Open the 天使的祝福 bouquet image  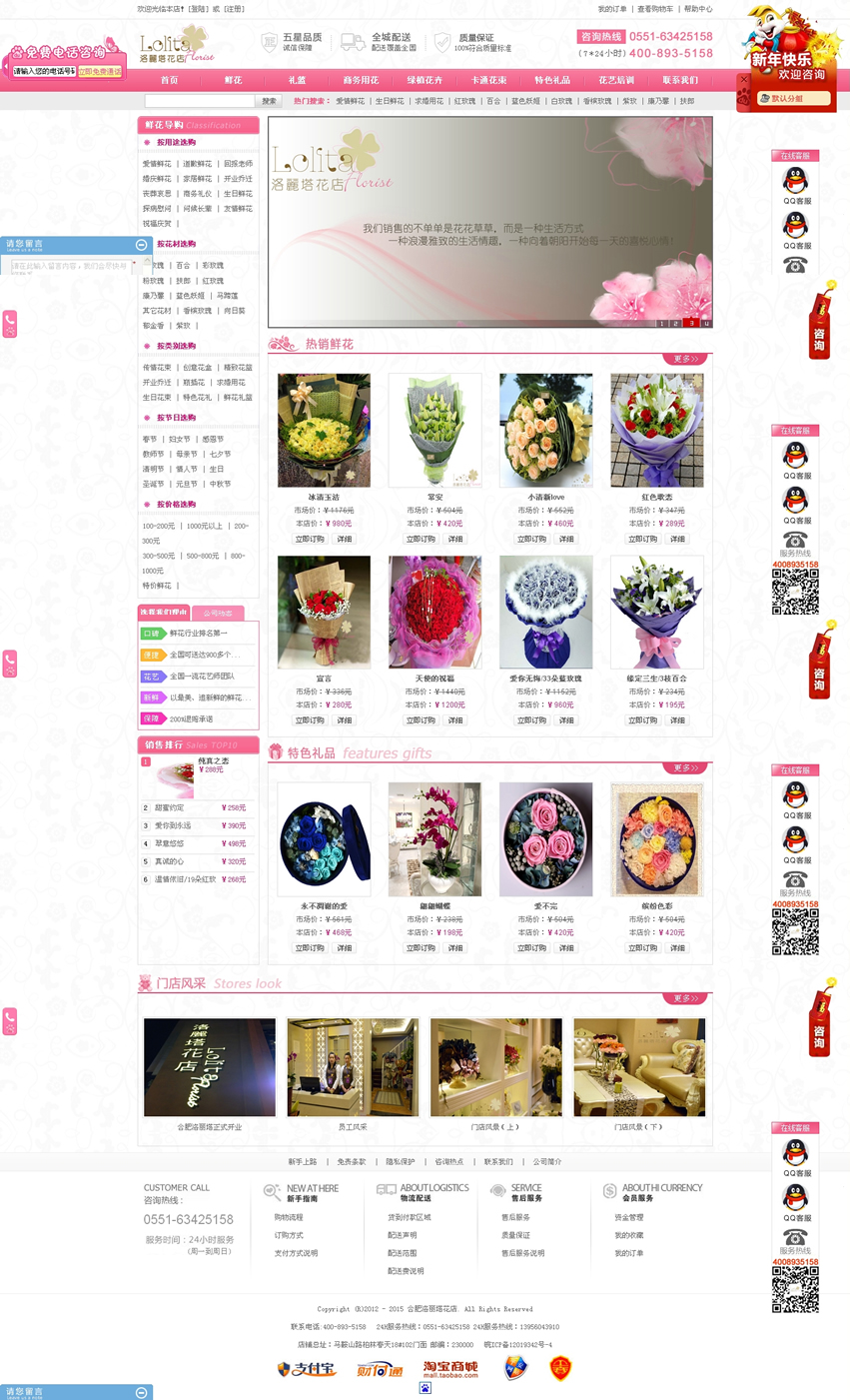point(434,612)
